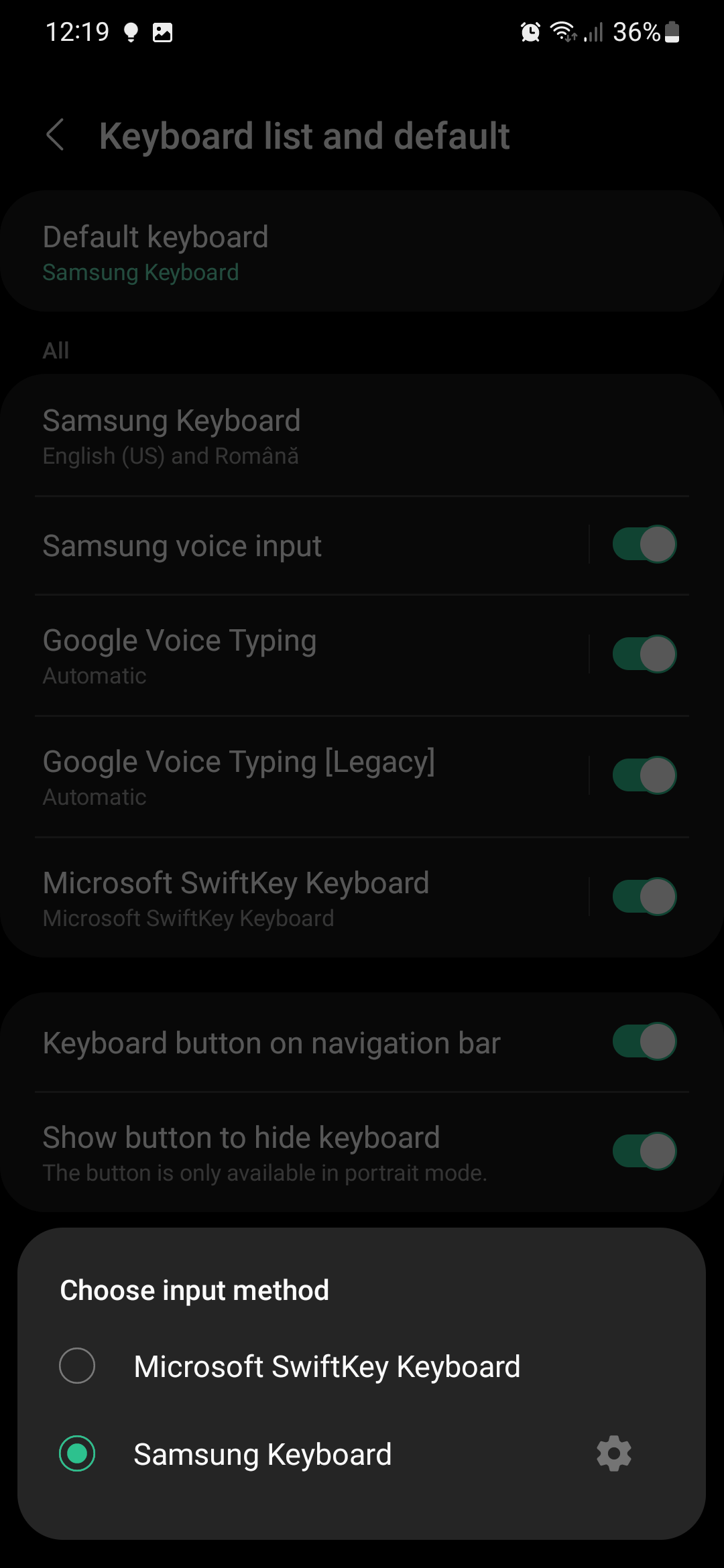Go back from Keyboard list and default
Image resolution: width=724 pixels, height=1568 pixels.
56,135
